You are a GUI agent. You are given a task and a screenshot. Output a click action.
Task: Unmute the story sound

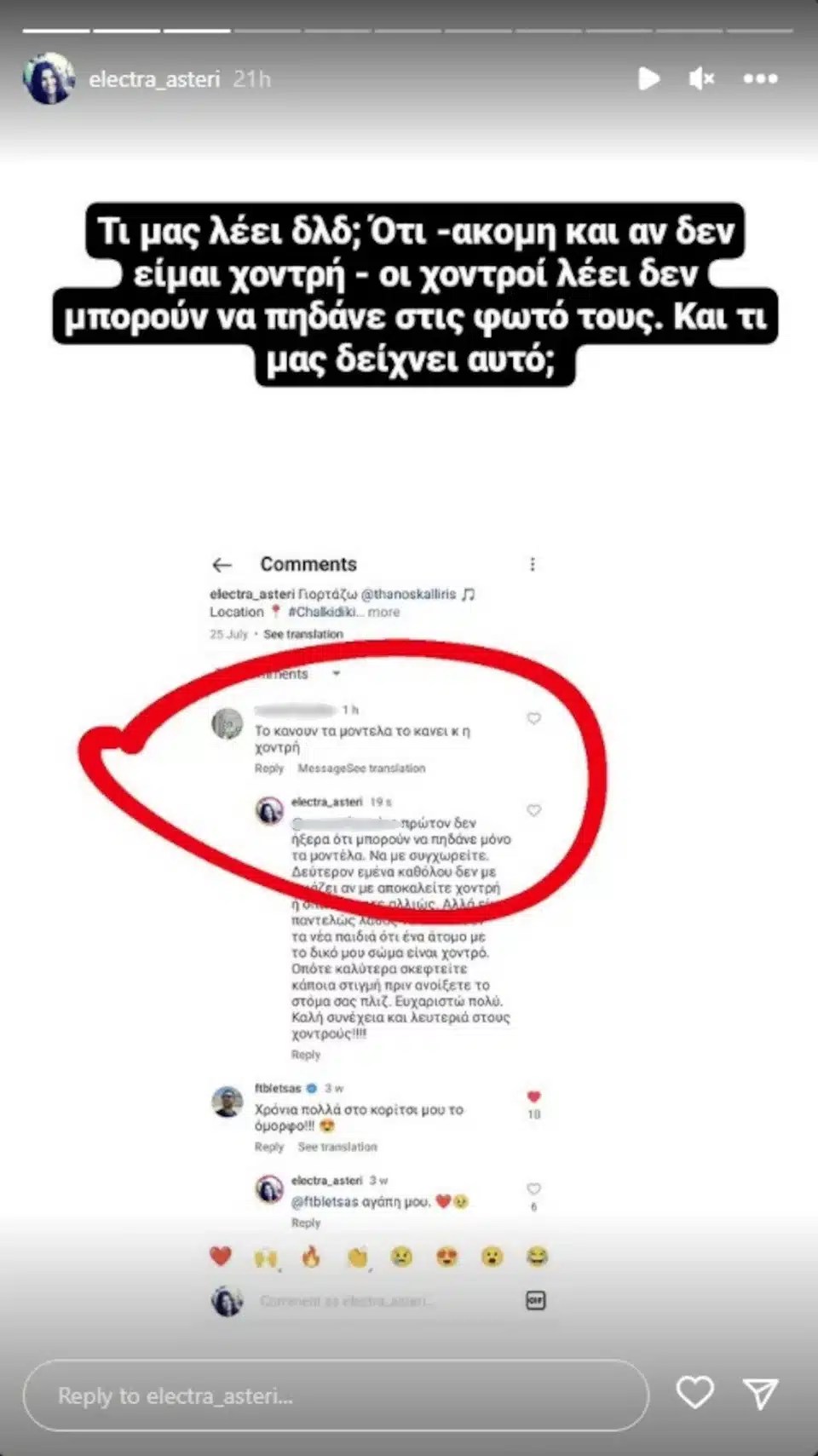point(701,78)
